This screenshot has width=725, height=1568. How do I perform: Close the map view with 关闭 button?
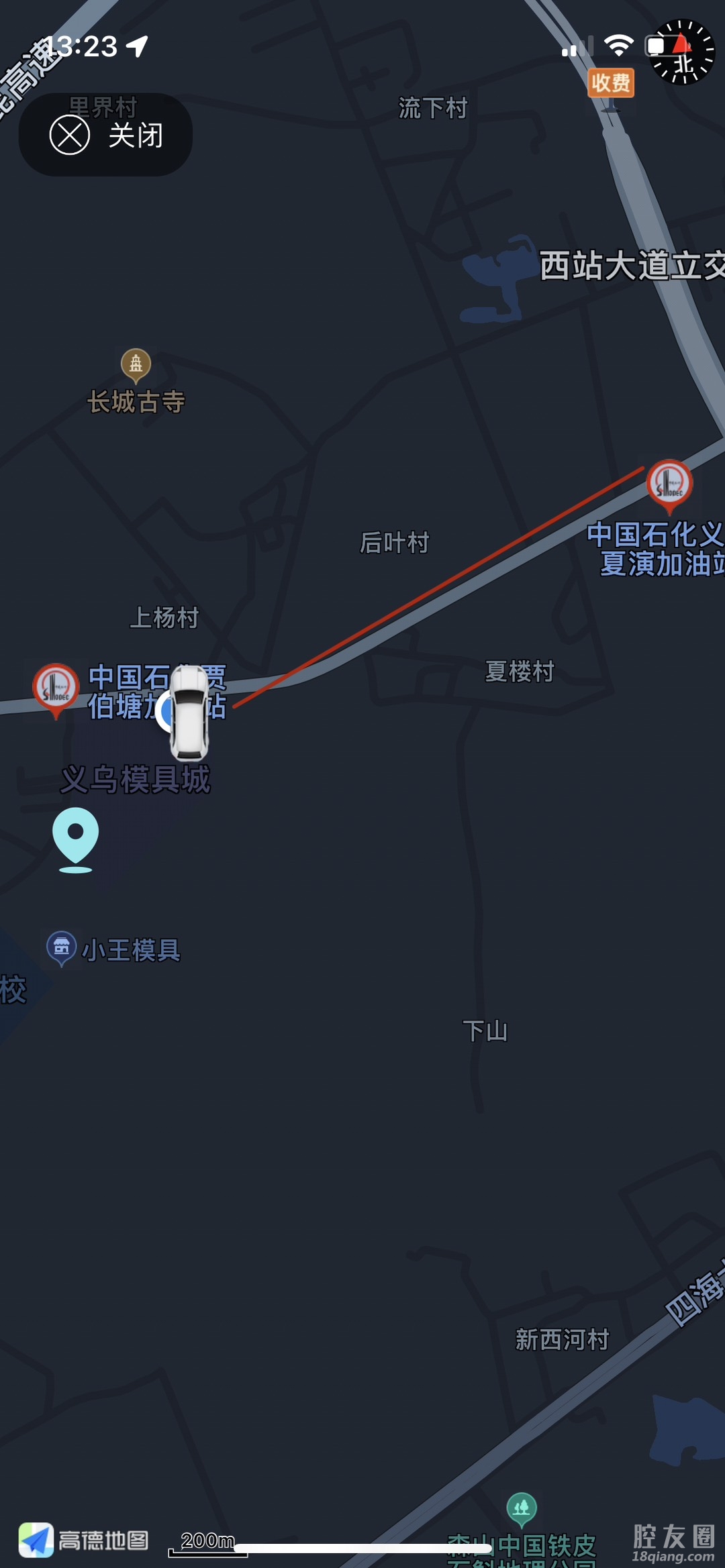point(105,135)
